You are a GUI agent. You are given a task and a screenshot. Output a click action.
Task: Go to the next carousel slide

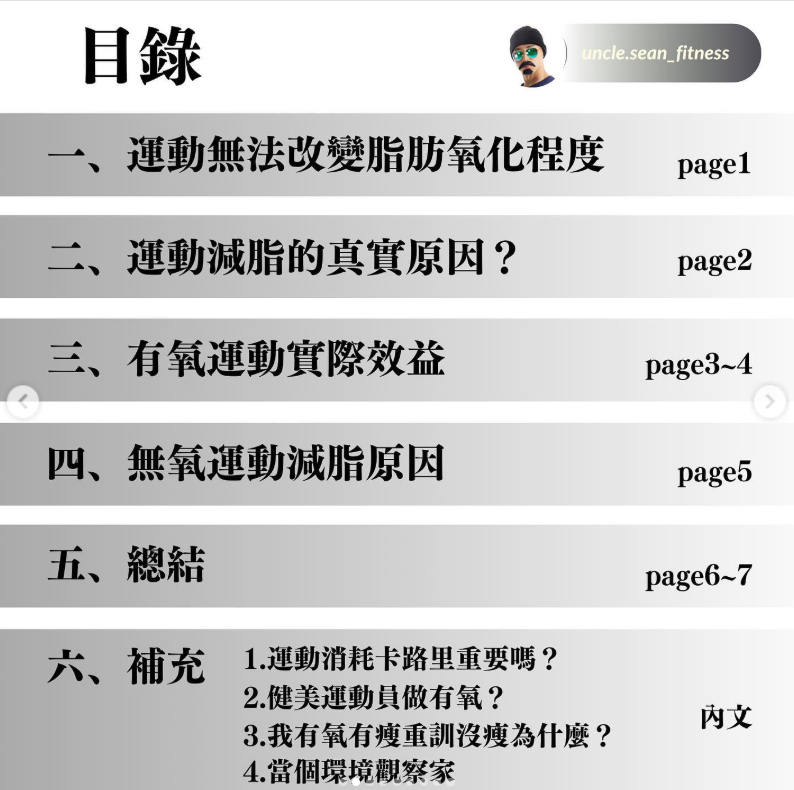coord(768,401)
